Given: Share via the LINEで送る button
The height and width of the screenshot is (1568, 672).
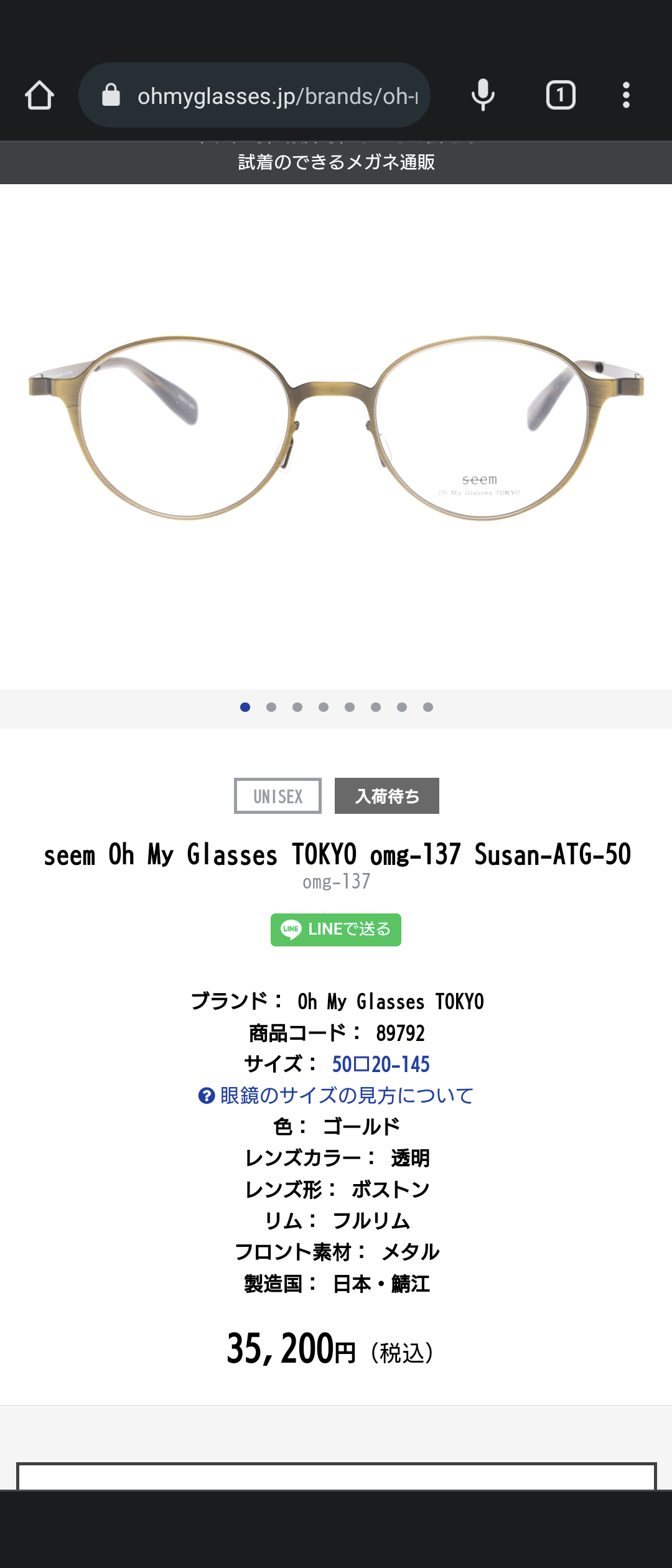Looking at the screenshot, I should 336,930.
